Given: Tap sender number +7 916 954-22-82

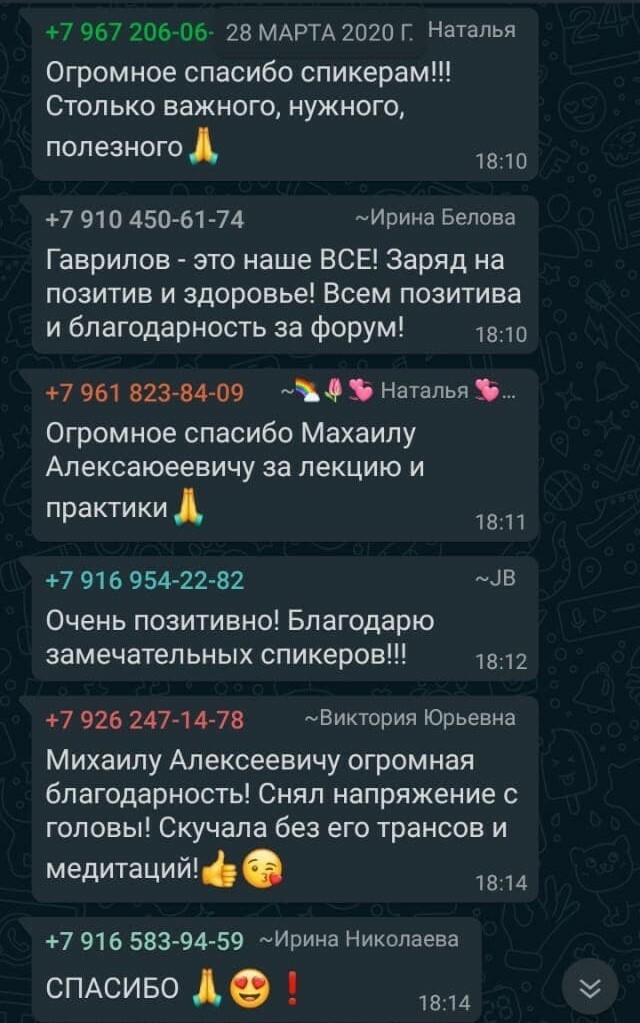Looking at the screenshot, I should (x=145, y=581).
